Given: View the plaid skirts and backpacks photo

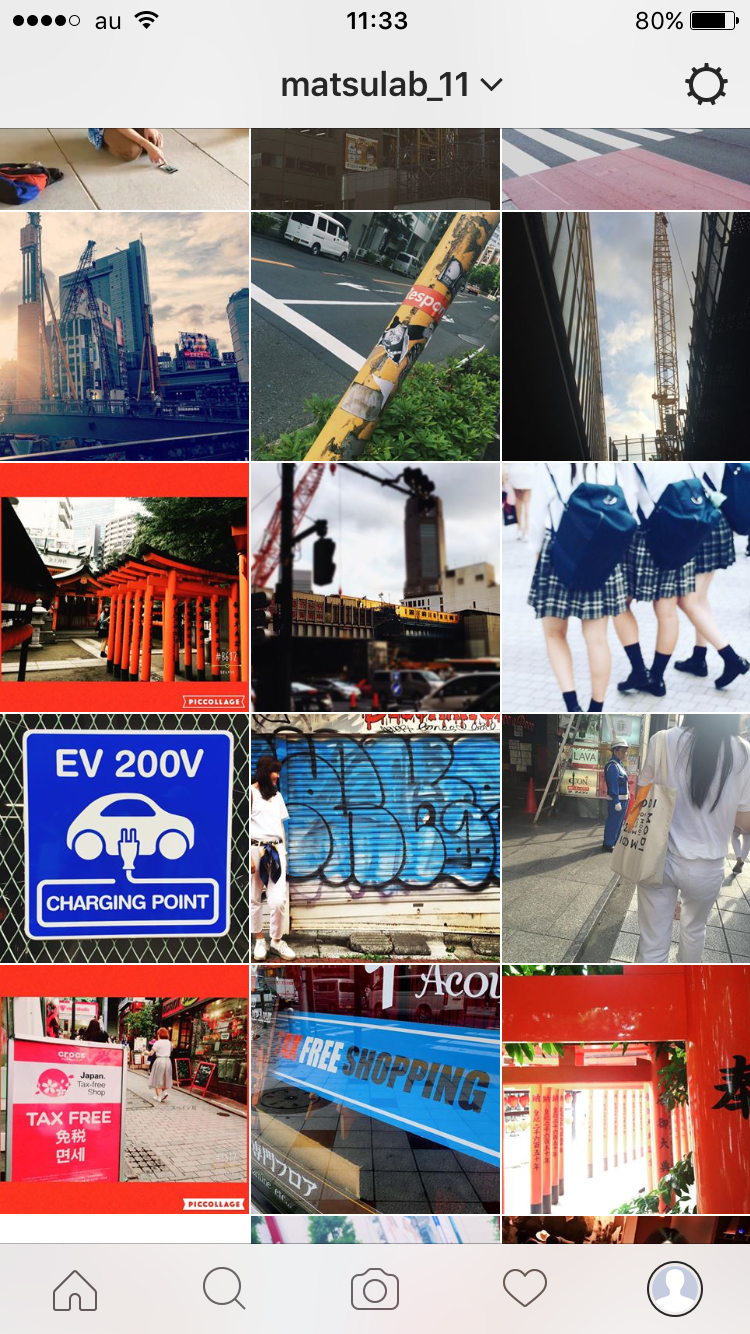Looking at the screenshot, I should [626, 587].
